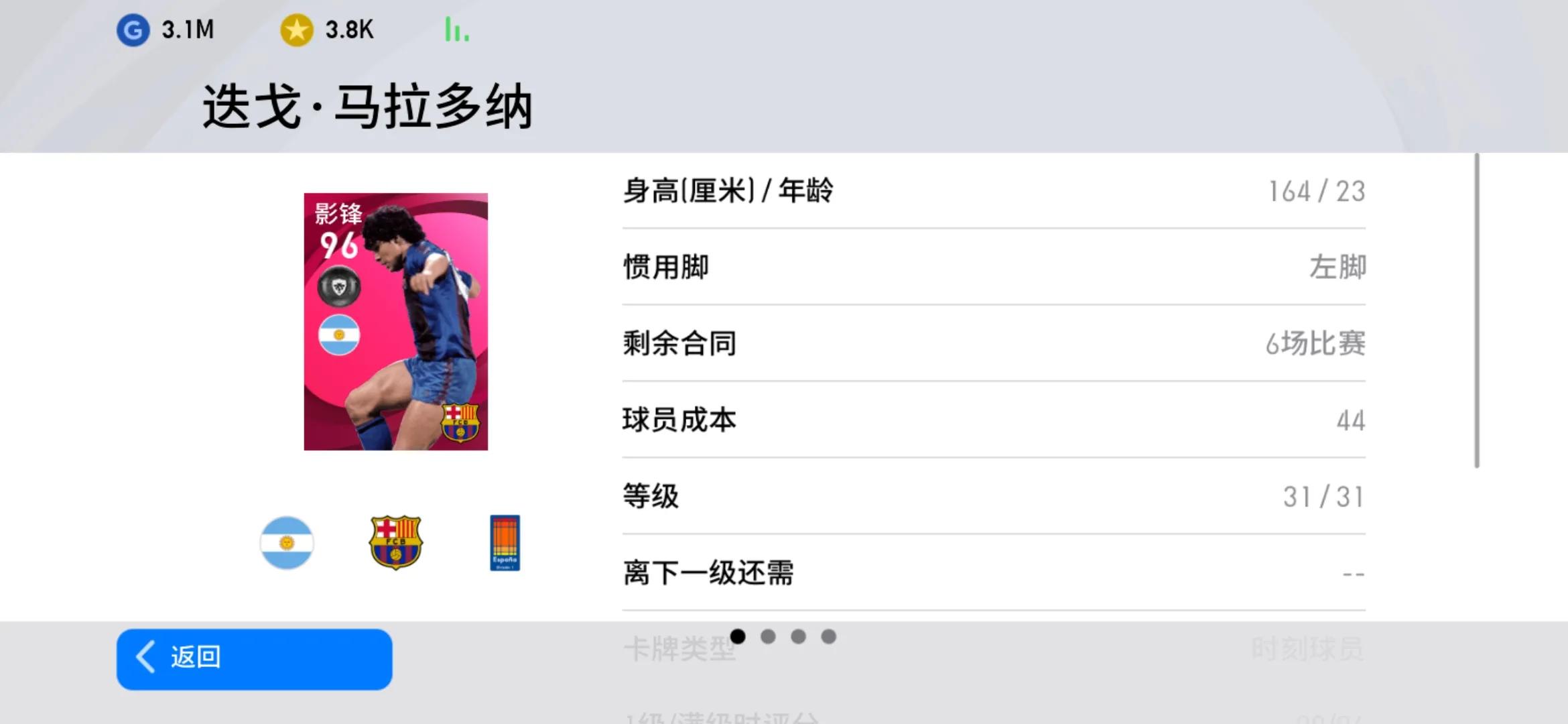Viewport: 1568px width, 724px height.
Task: Tap the 返回 back button
Action: (x=254, y=658)
